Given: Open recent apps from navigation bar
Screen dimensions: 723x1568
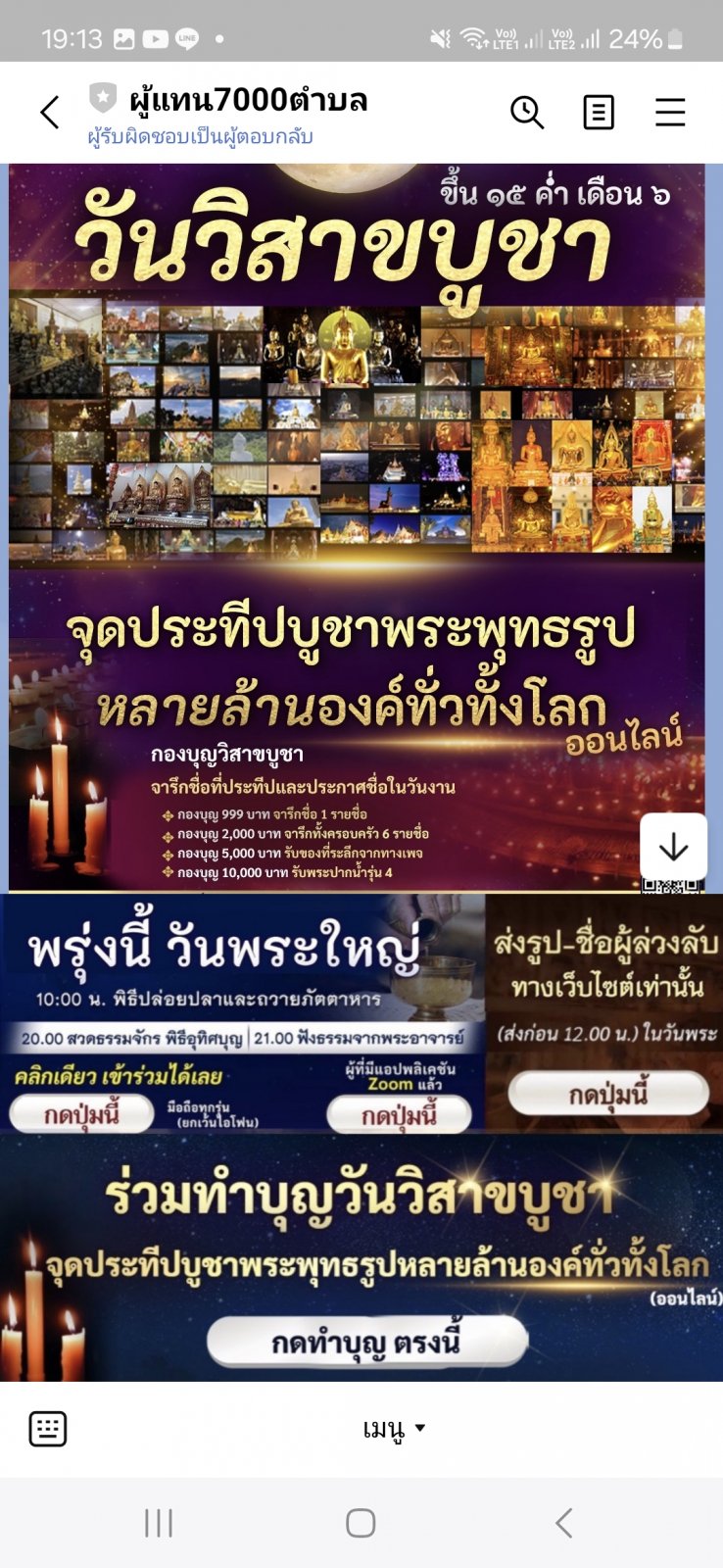Looking at the screenshot, I should click(x=159, y=1523).
